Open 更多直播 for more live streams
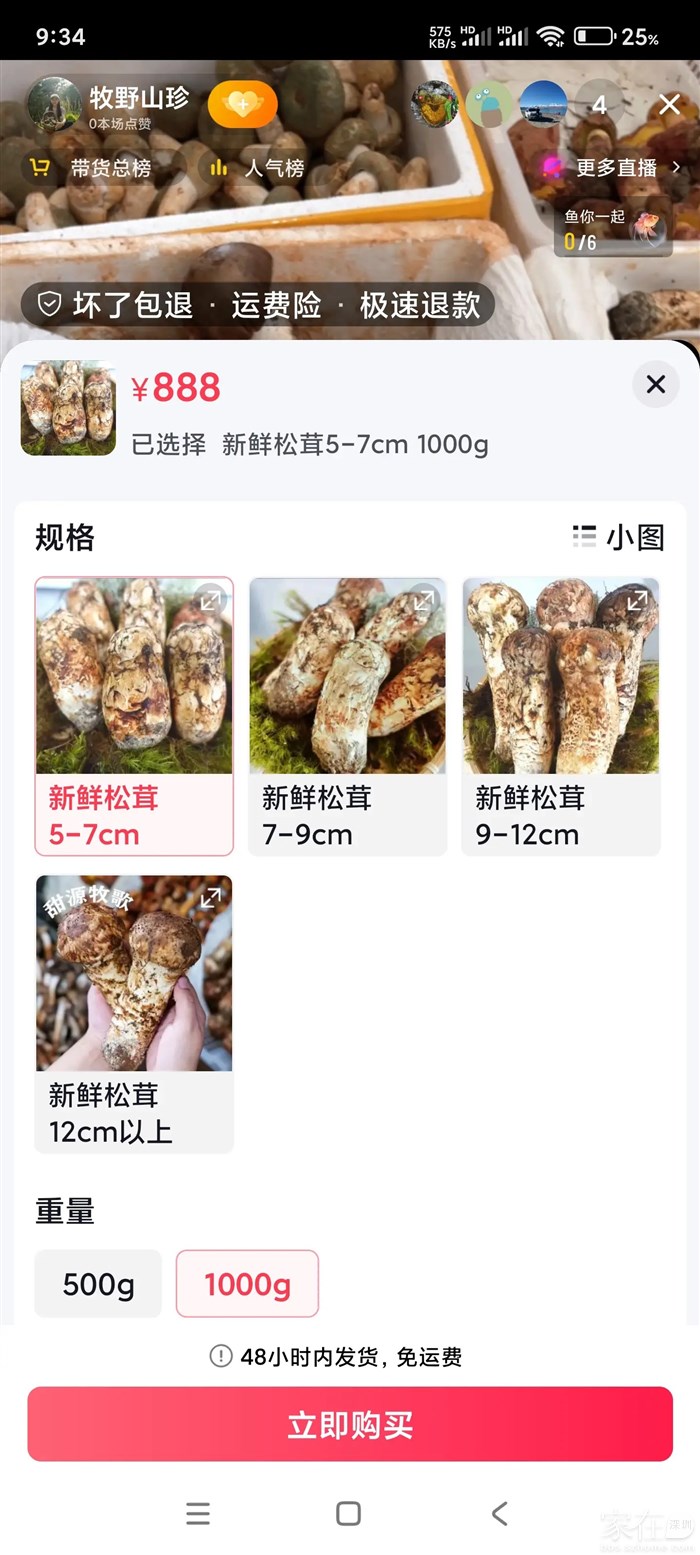 coord(612,168)
